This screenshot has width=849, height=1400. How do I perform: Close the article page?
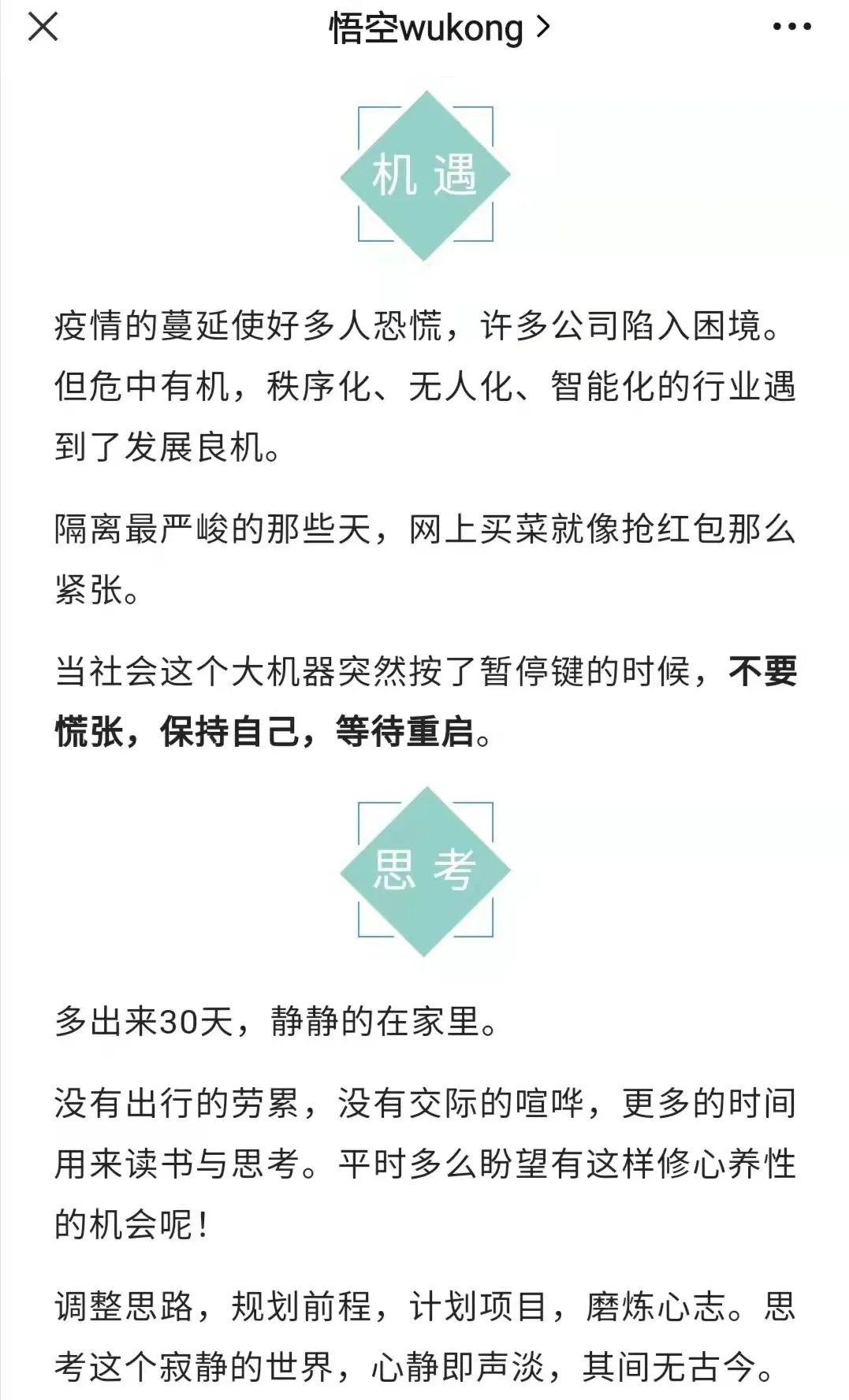point(43,28)
